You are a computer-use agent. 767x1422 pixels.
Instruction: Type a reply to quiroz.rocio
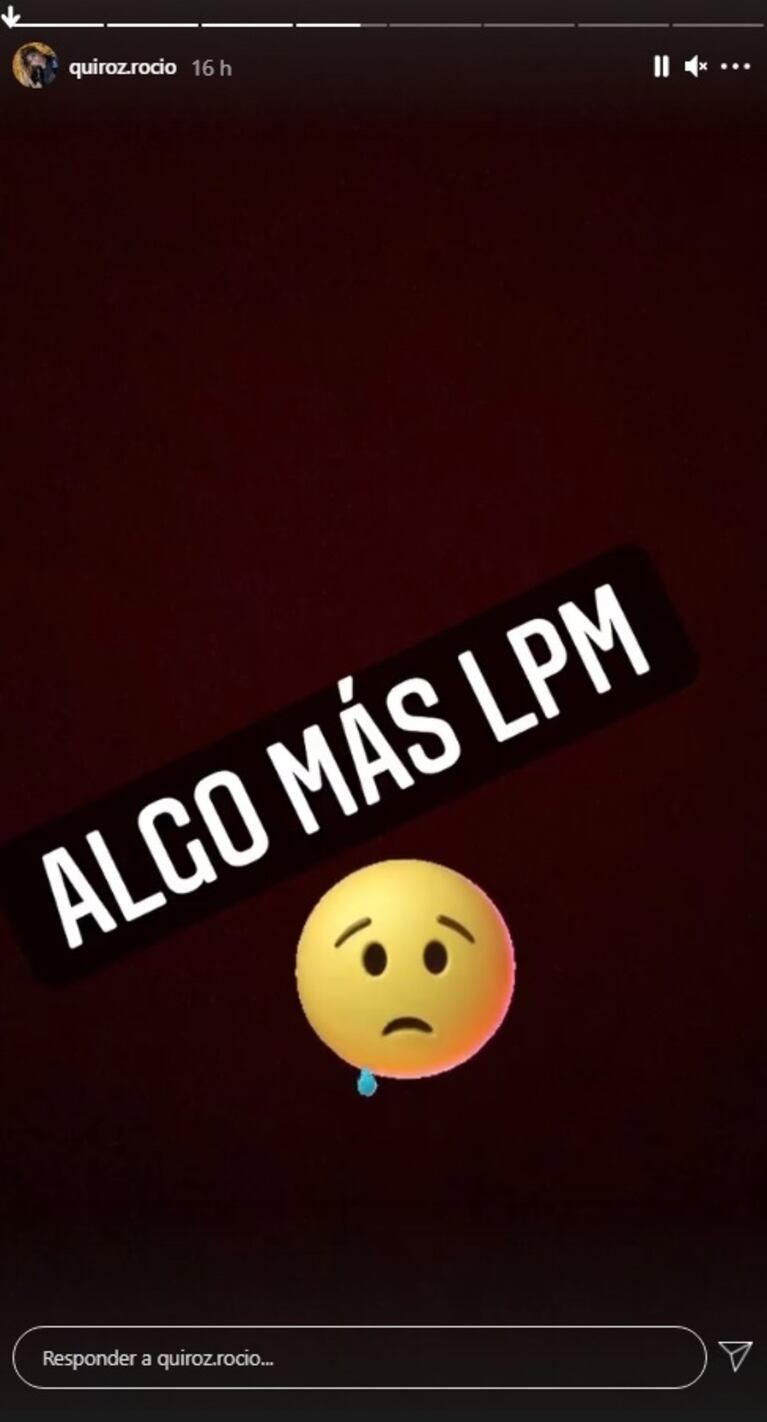point(359,1358)
